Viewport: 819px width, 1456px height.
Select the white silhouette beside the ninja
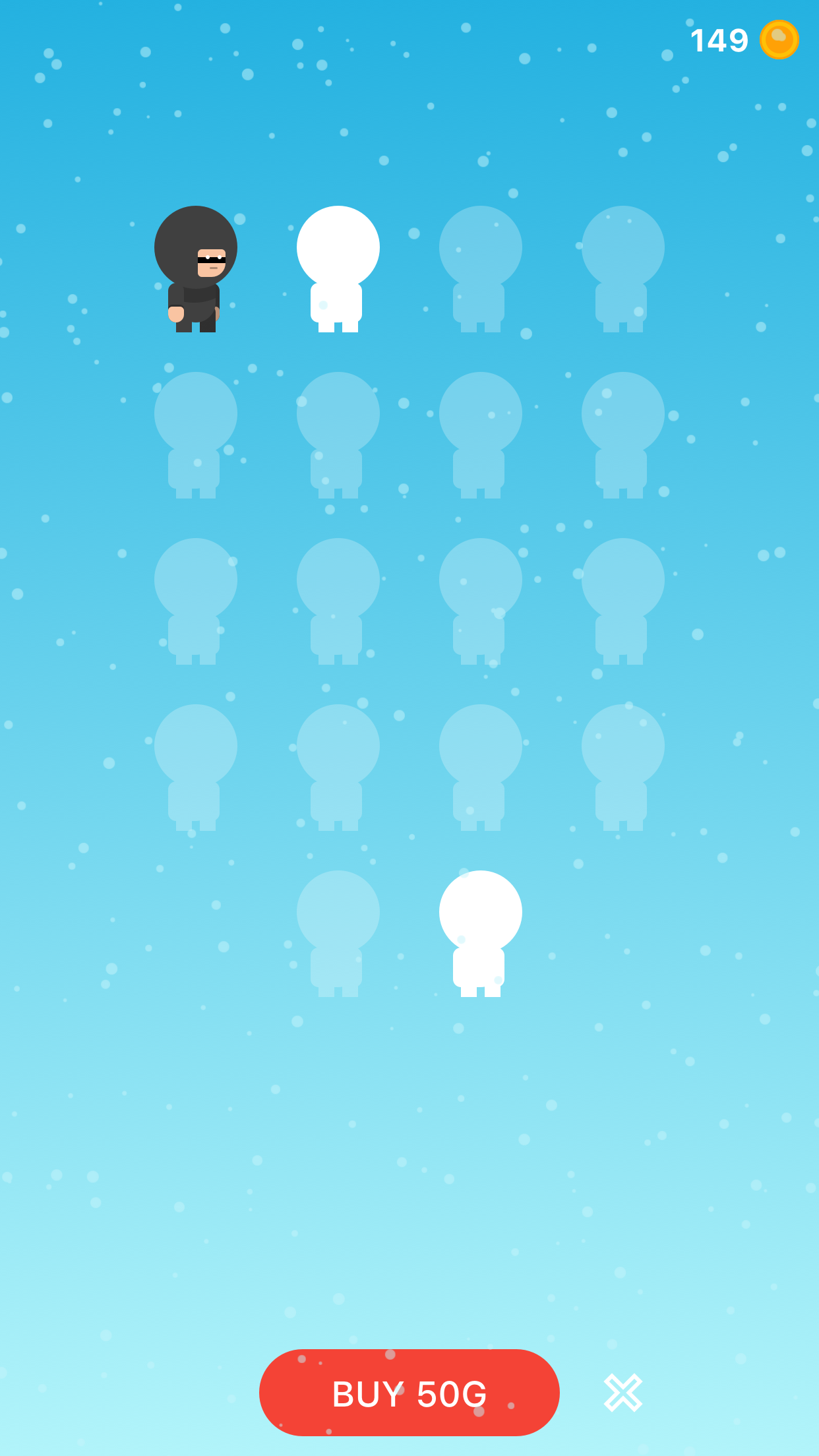338,269
